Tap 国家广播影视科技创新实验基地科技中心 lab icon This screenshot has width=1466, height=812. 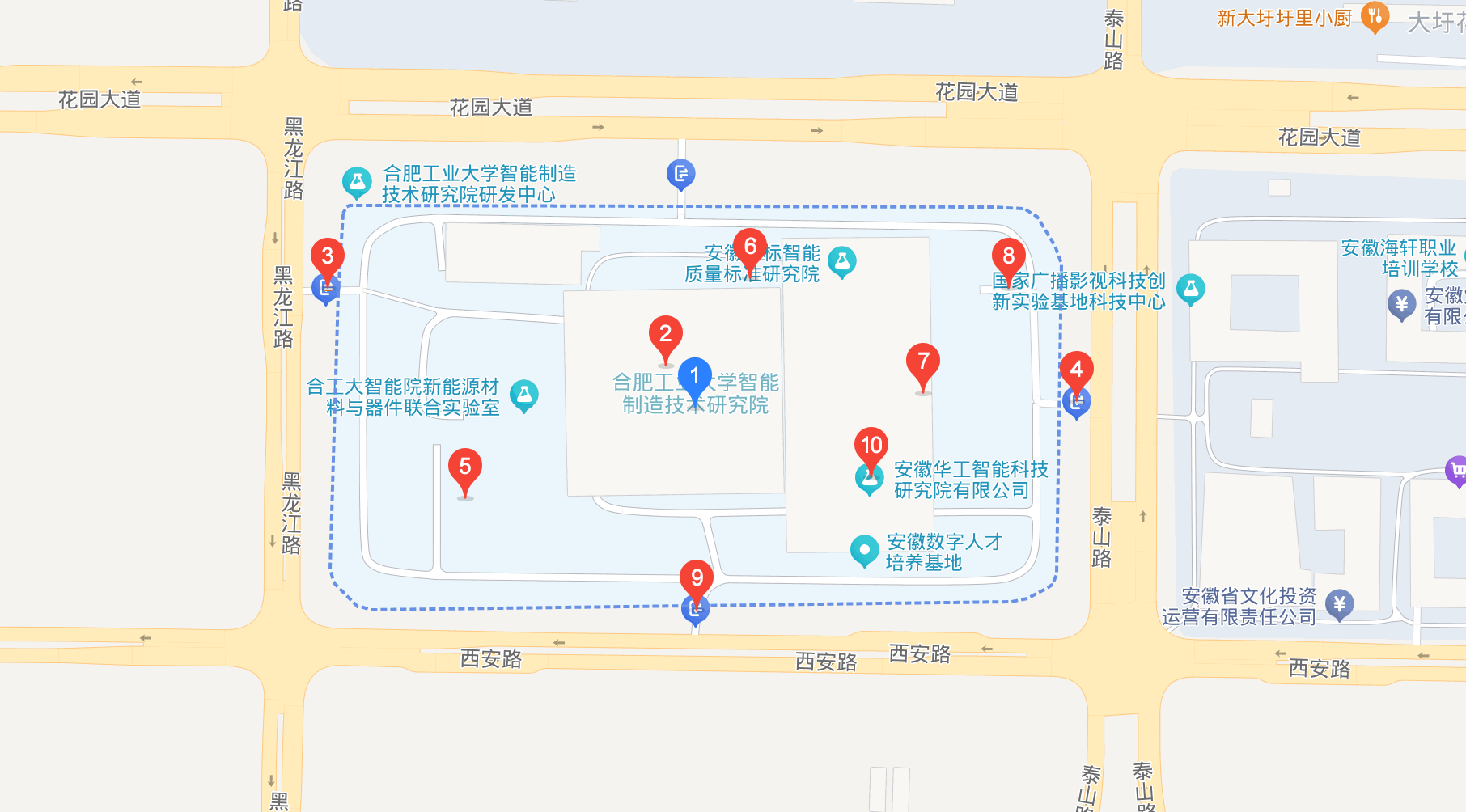(x=1190, y=290)
